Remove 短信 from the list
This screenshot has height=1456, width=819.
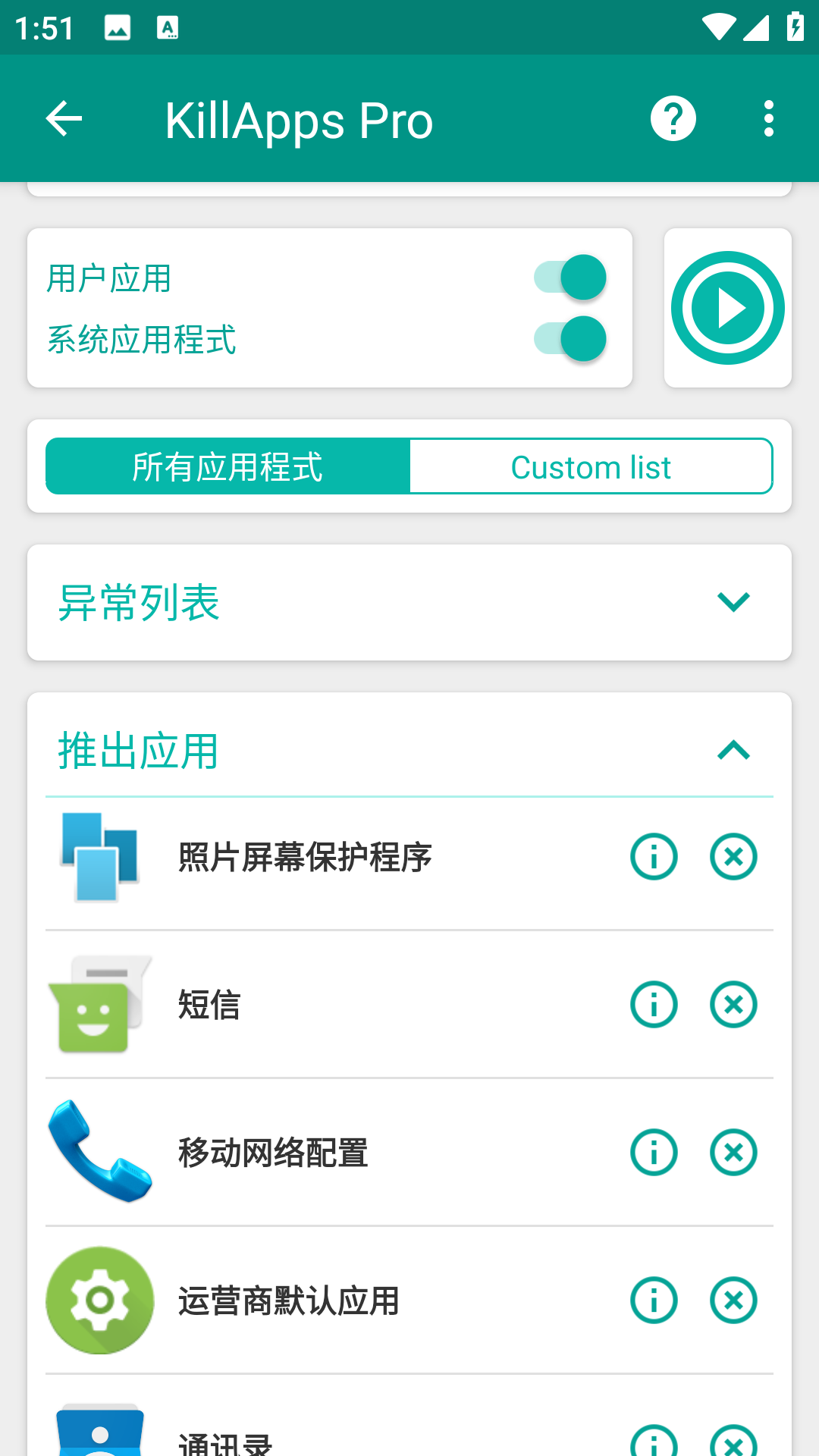coord(733,1005)
